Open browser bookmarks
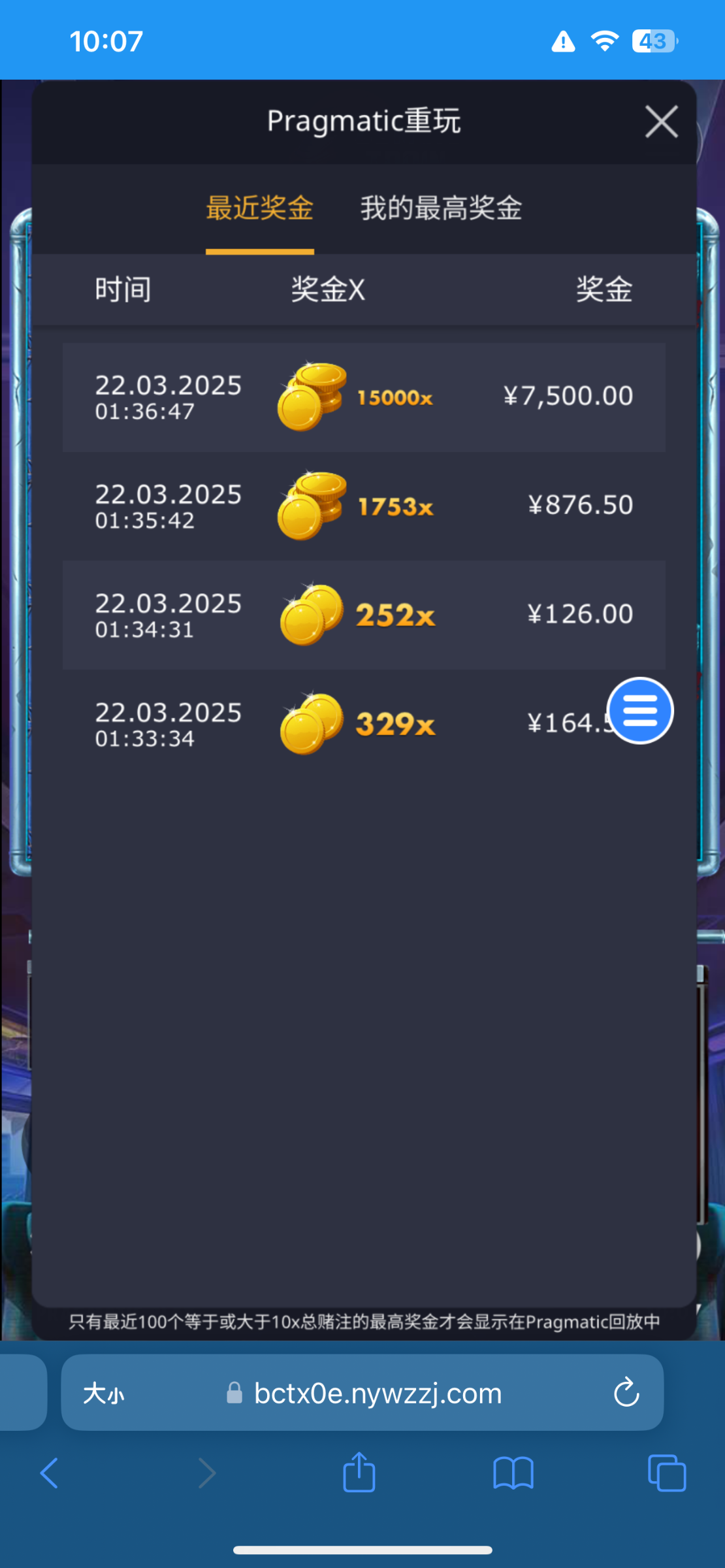725x1568 pixels. point(513,1473)
